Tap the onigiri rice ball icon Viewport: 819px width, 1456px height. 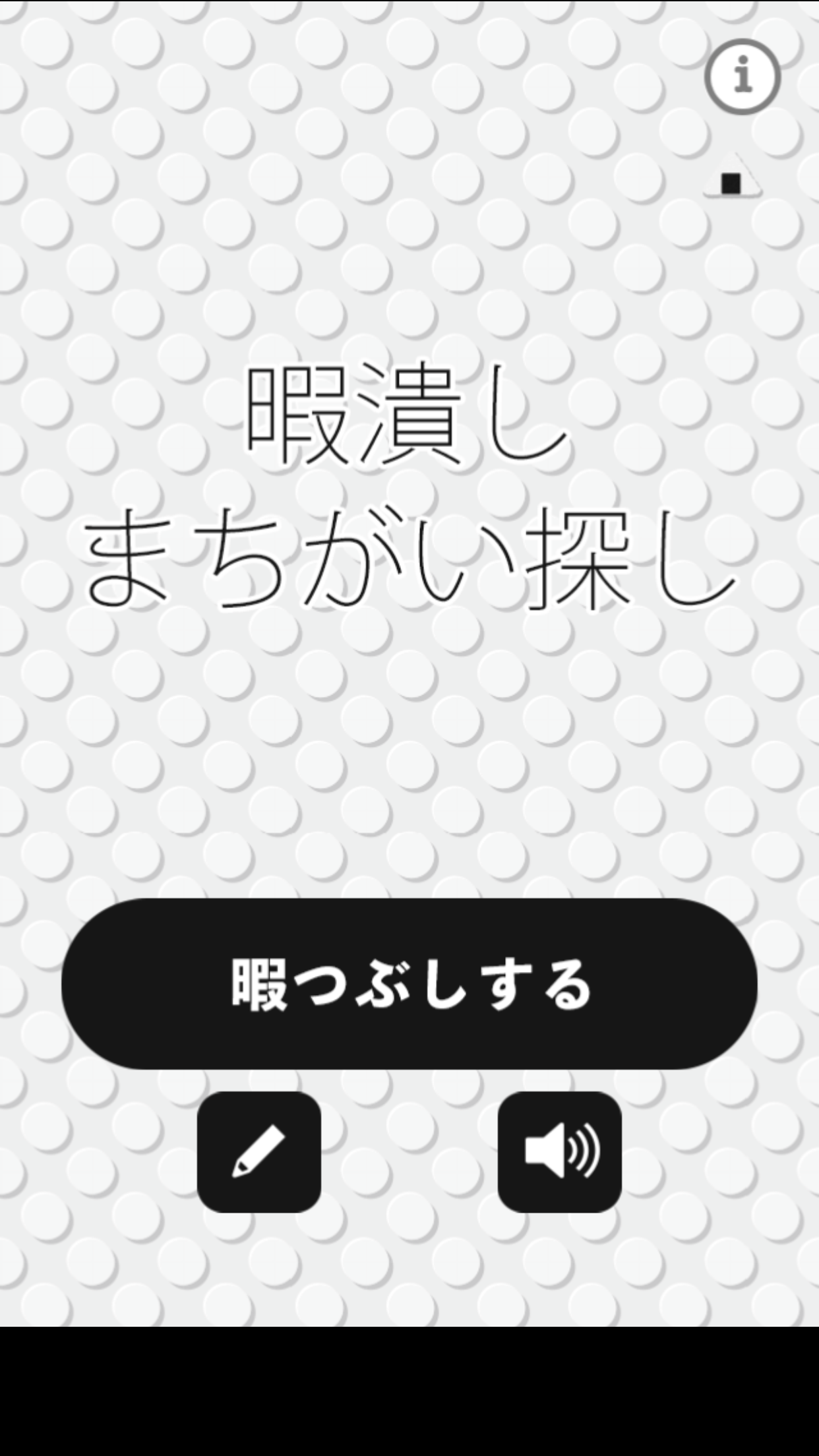tap(732, 176)
